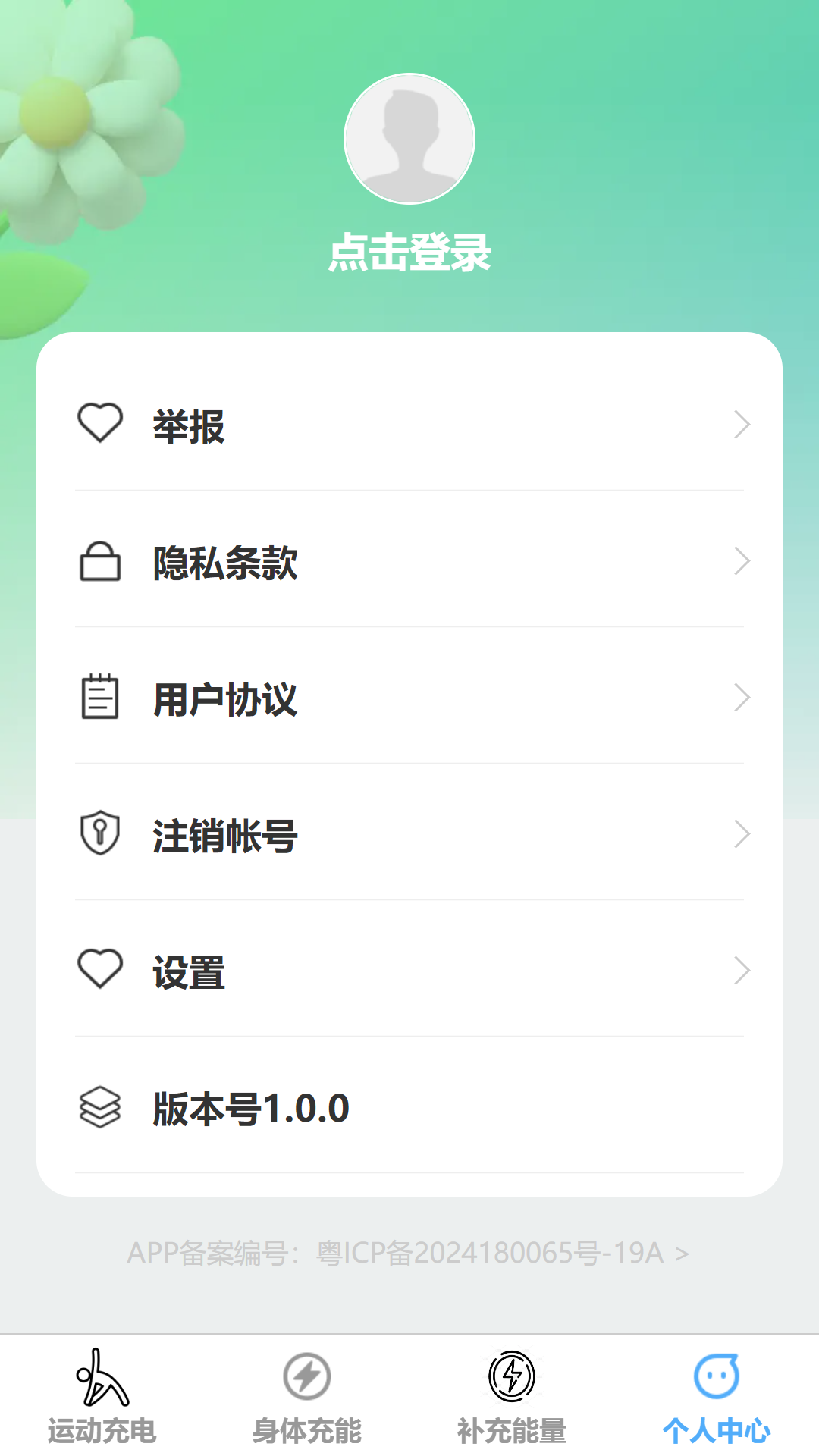
Task: Click the notepad icon beside 用户协议
Action: pos(99,698)
